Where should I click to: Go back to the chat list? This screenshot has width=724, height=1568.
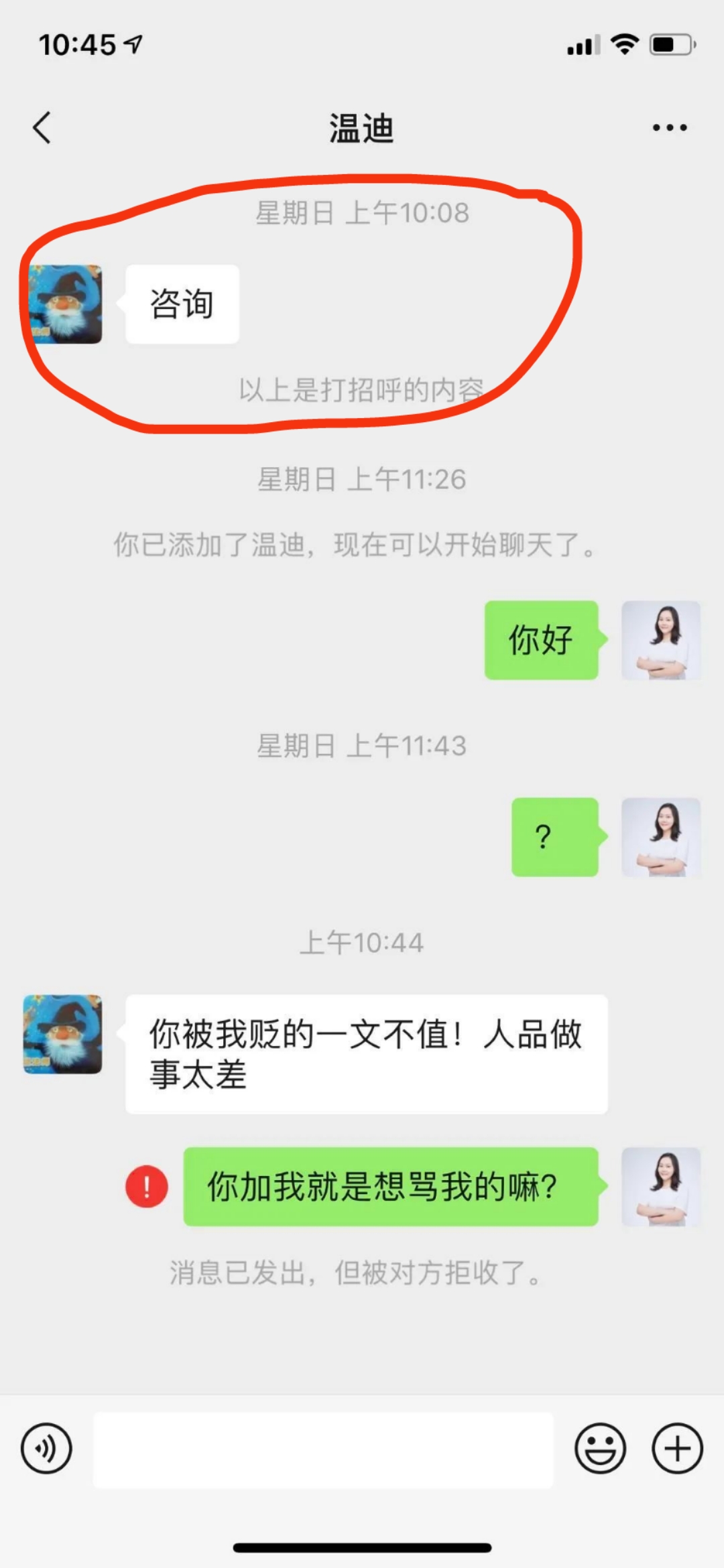click(x=42, y=127)
